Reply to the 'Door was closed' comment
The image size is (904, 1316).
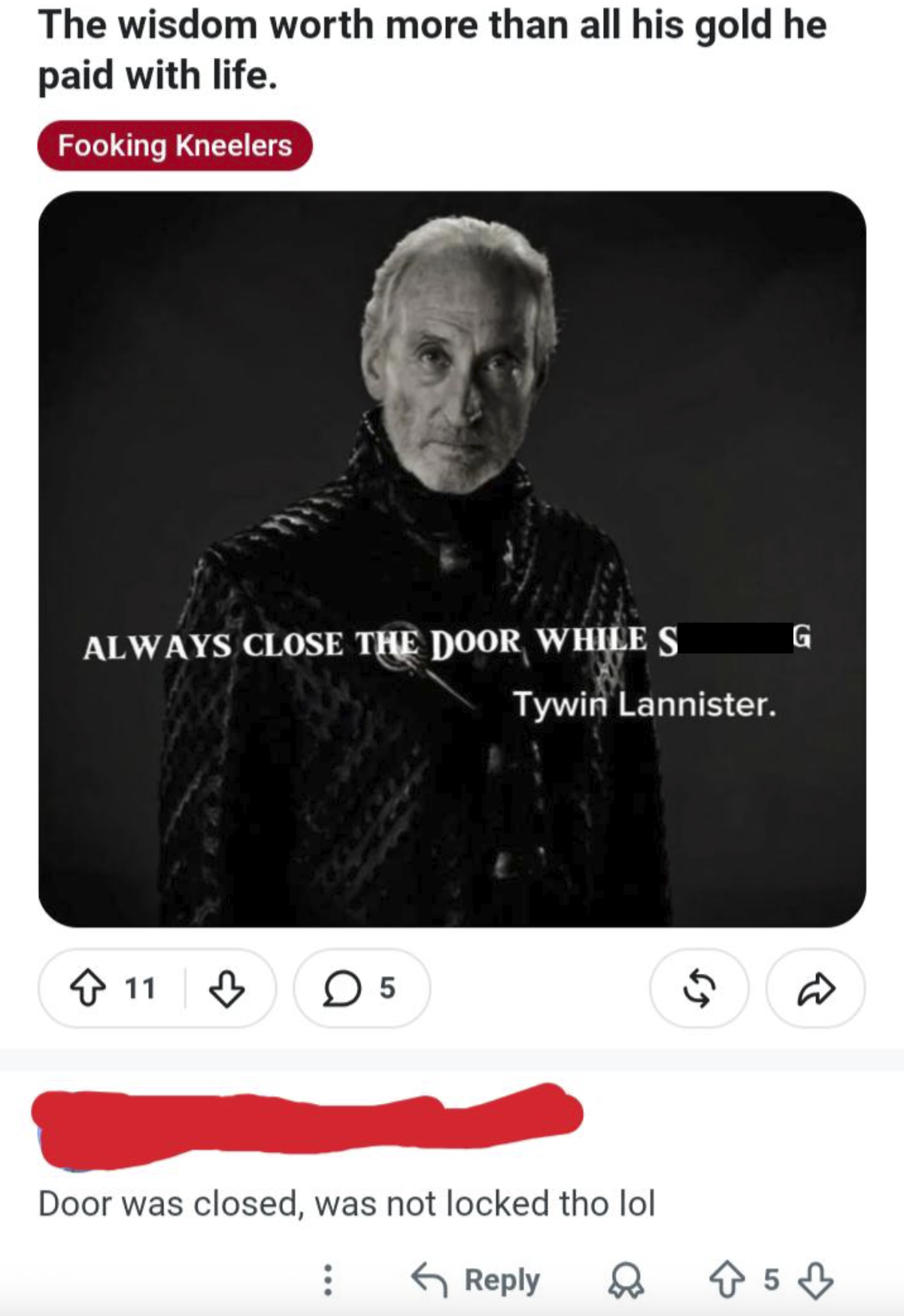coord(476,1279)
